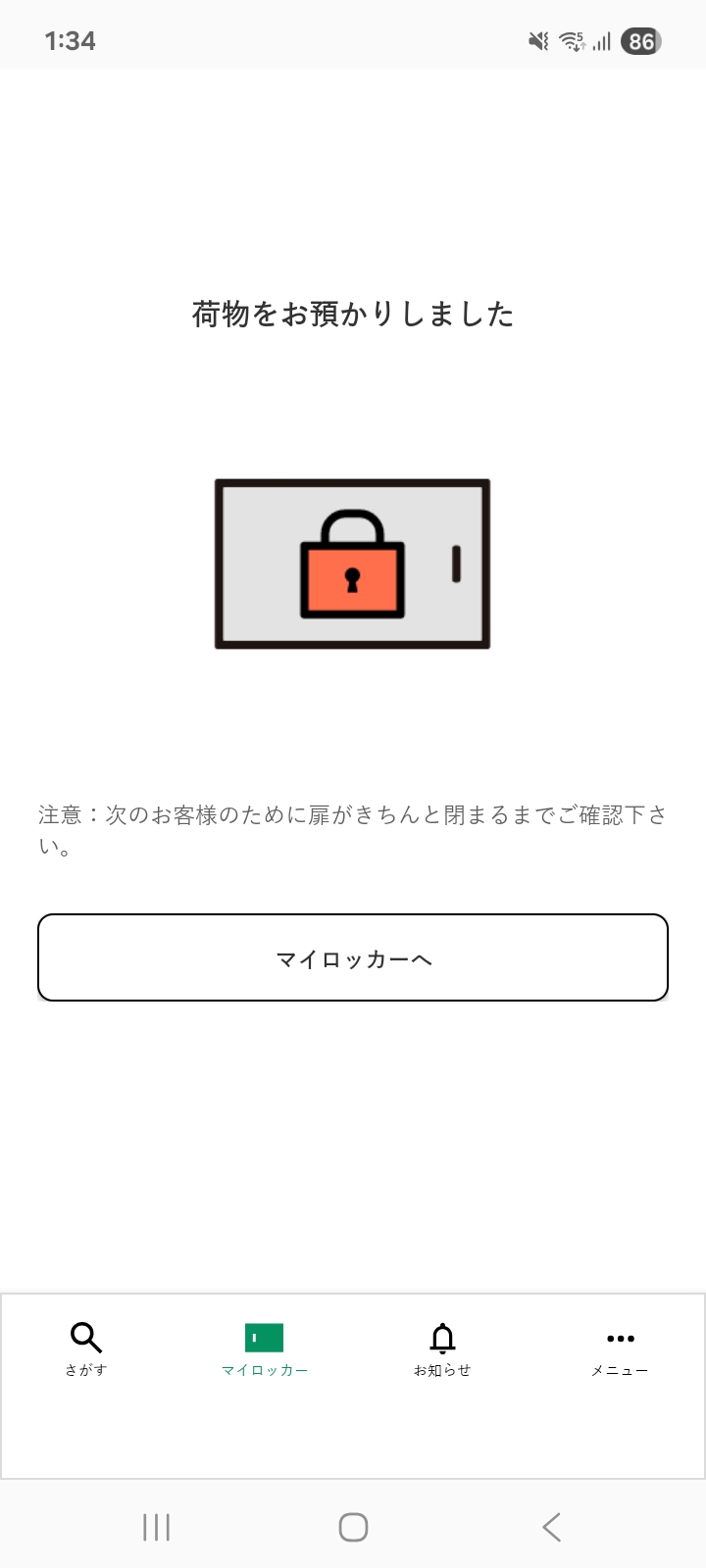Go back using system back button
Image resolution: width=706 pixels, height=1568 pixels.
coord(551,1526)
